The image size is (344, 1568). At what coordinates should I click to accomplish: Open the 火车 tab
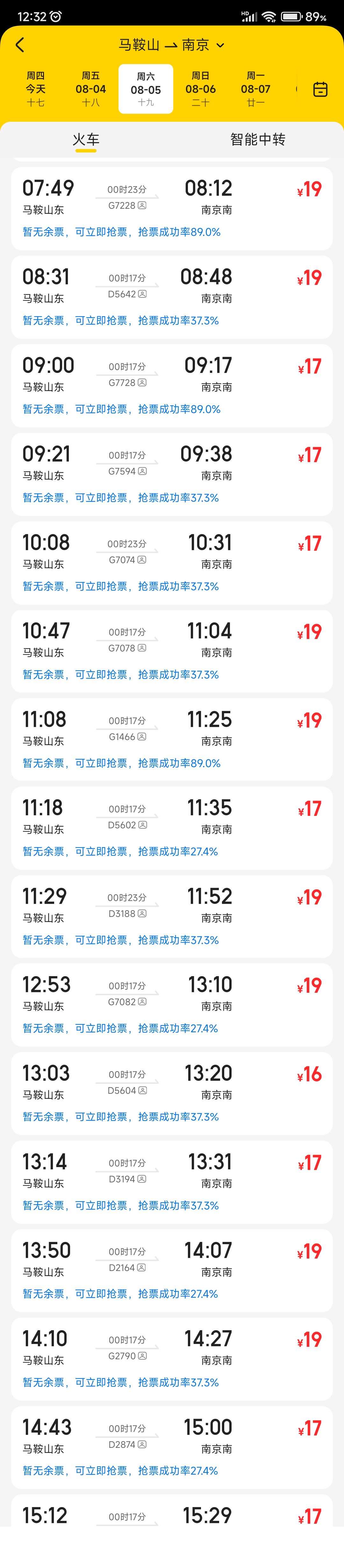point(86,139)
